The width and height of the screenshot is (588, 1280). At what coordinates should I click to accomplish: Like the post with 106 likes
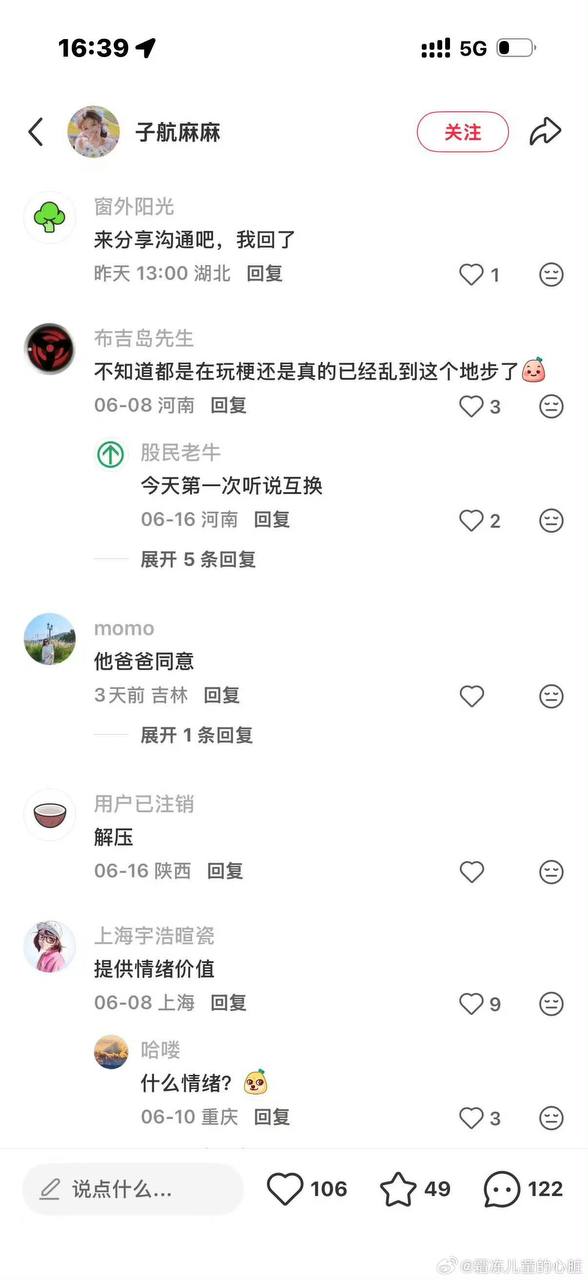285,1189
